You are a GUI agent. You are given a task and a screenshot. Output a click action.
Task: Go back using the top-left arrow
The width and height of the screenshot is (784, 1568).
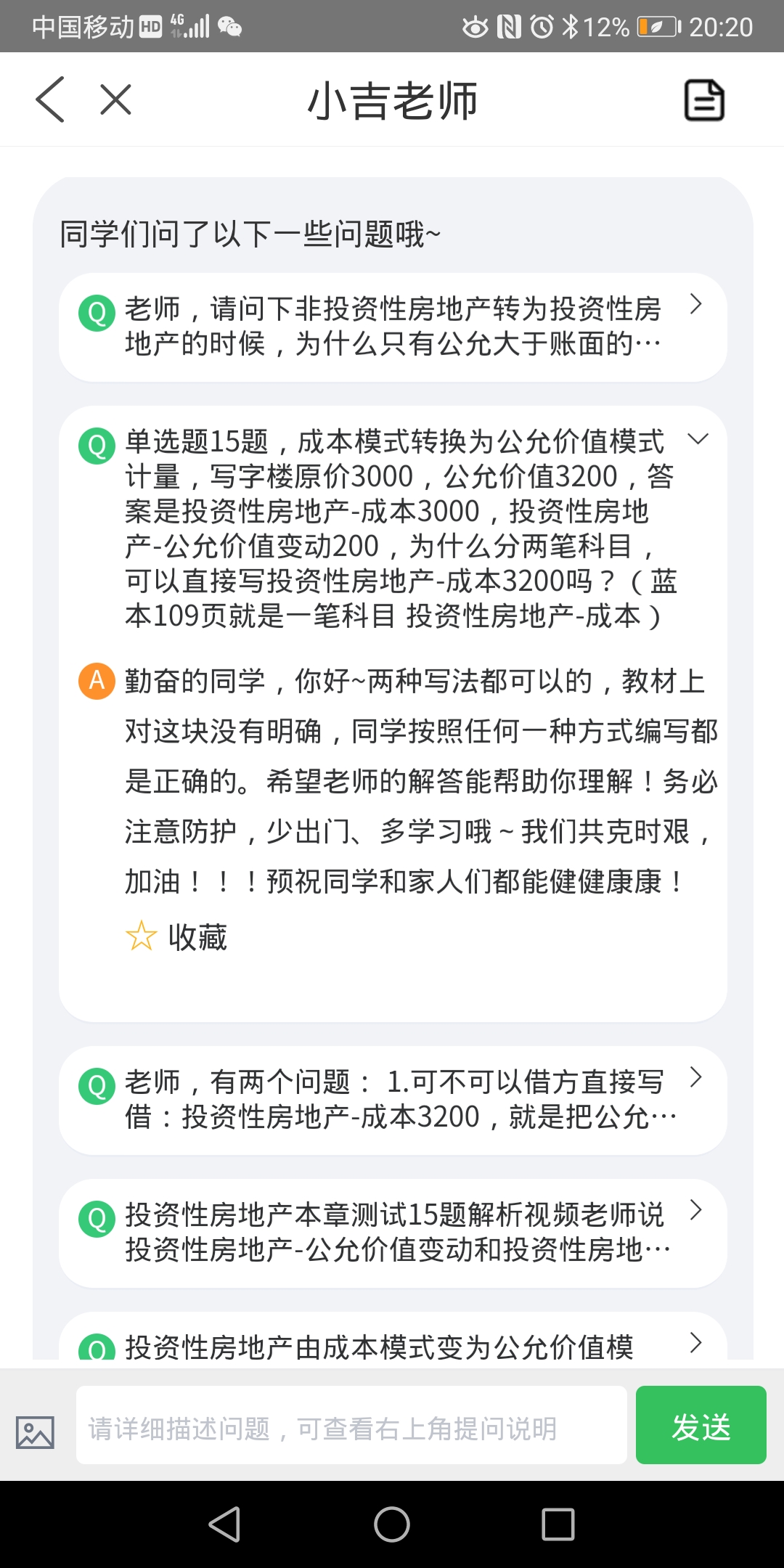50,99
